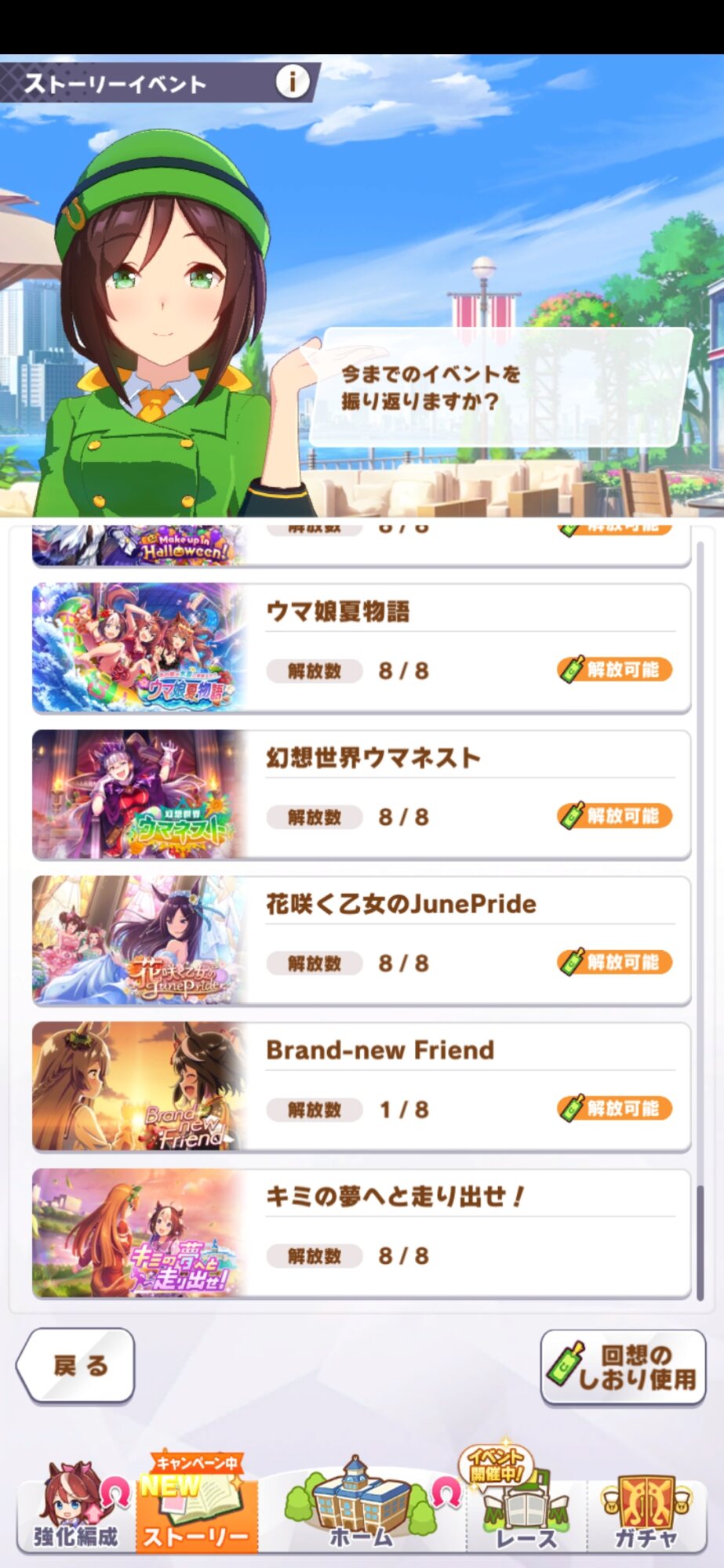Open the ガチャ tab
The image size is (724, 1568).
[645, 1509]
